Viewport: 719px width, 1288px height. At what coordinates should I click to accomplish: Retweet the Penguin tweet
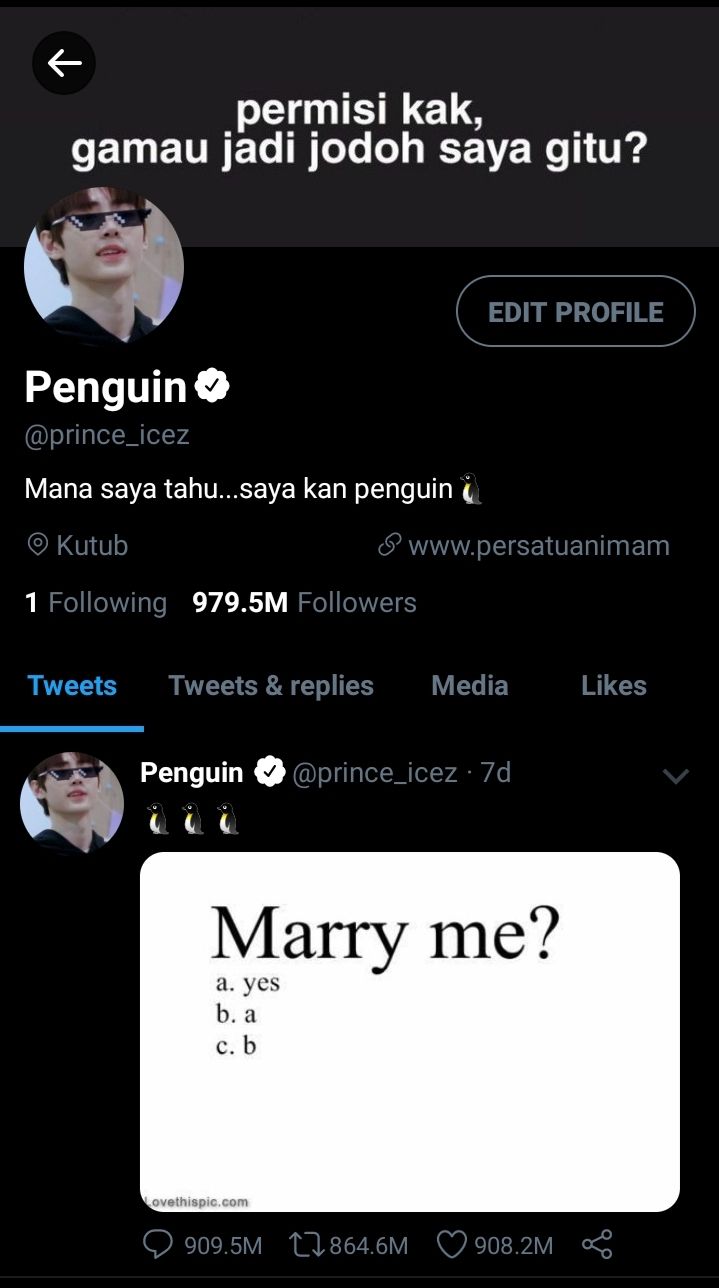click(x=348, y=1245)
